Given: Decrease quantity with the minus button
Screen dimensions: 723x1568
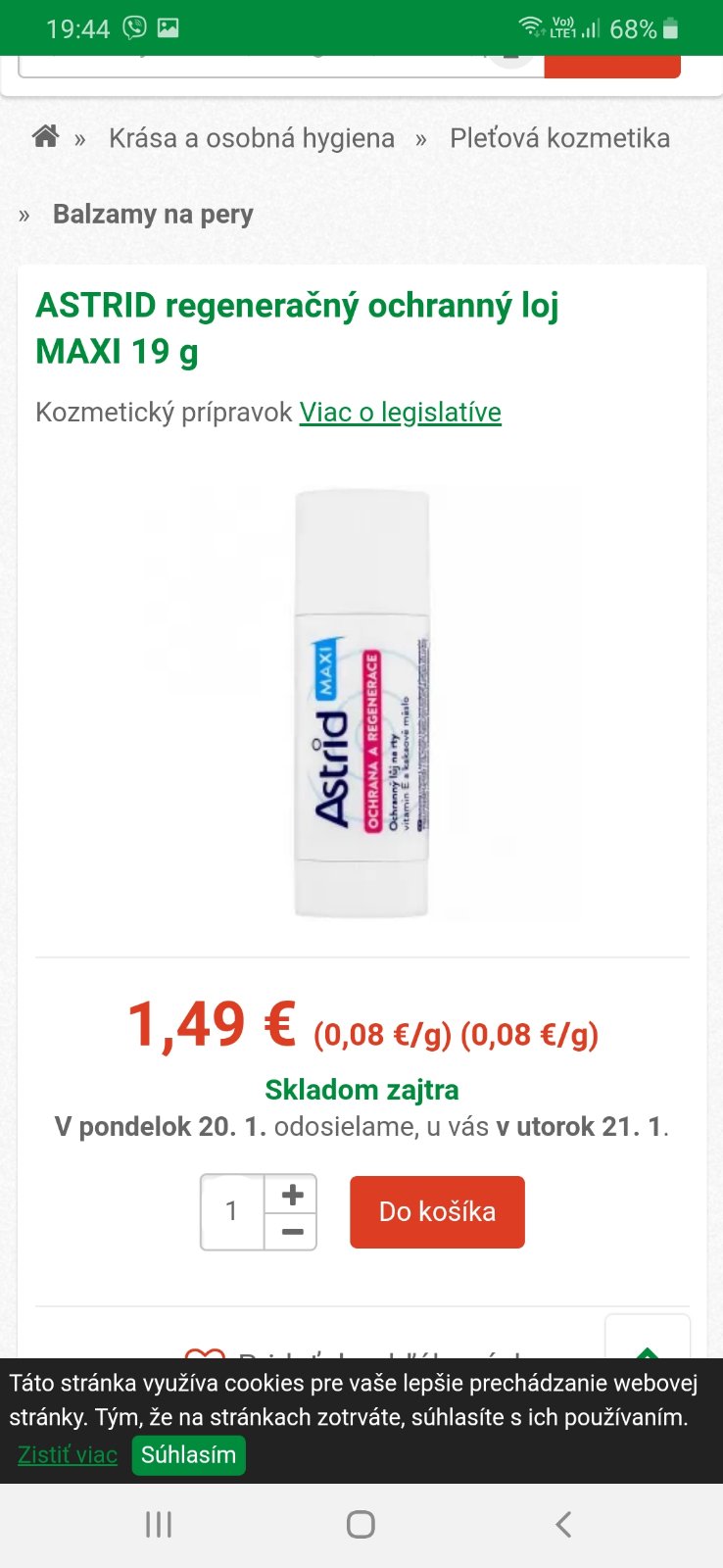Looking at the screenshot, I should [292, 1232].
